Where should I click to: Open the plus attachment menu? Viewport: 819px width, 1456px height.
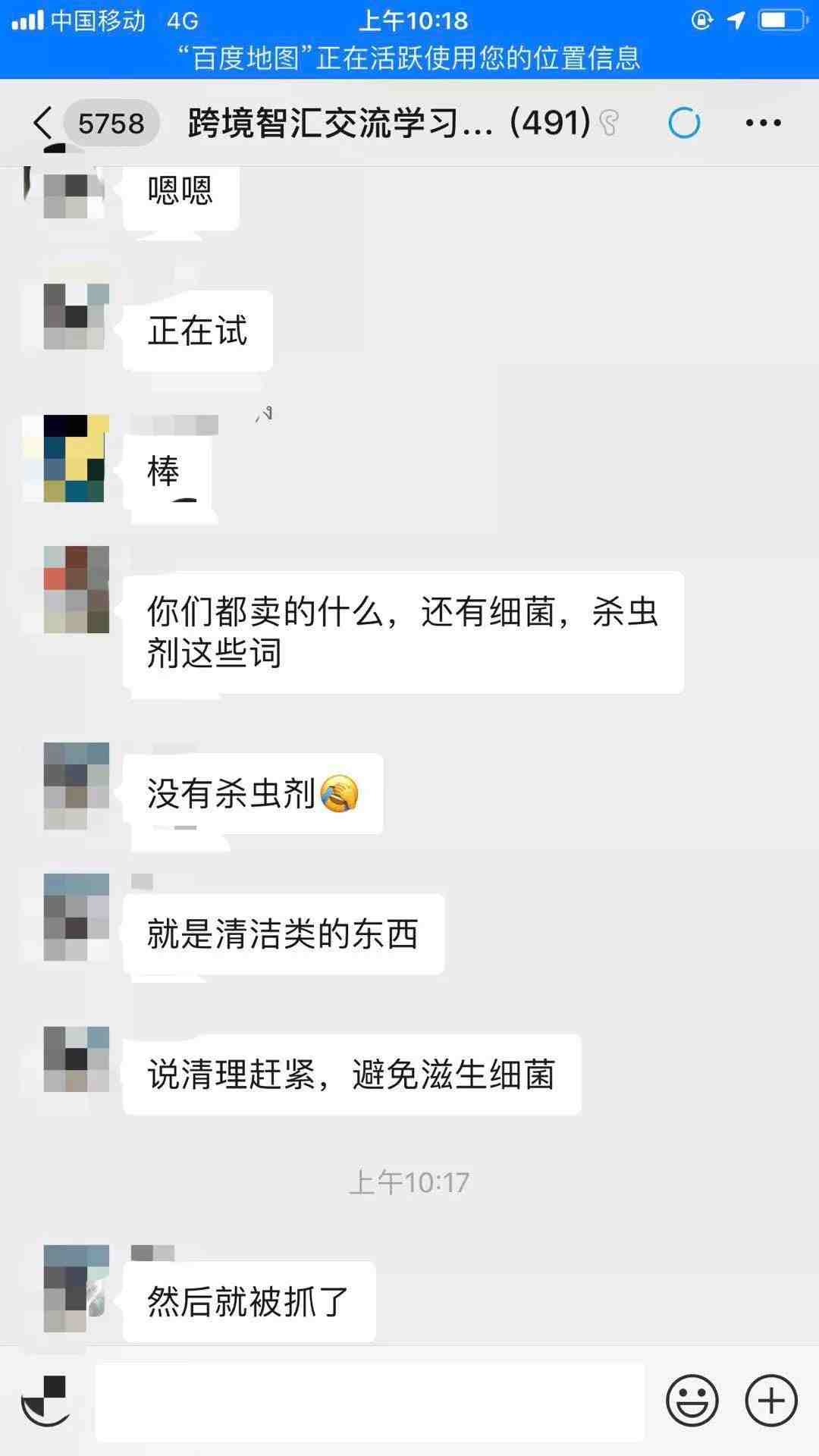coord(771,1401)
